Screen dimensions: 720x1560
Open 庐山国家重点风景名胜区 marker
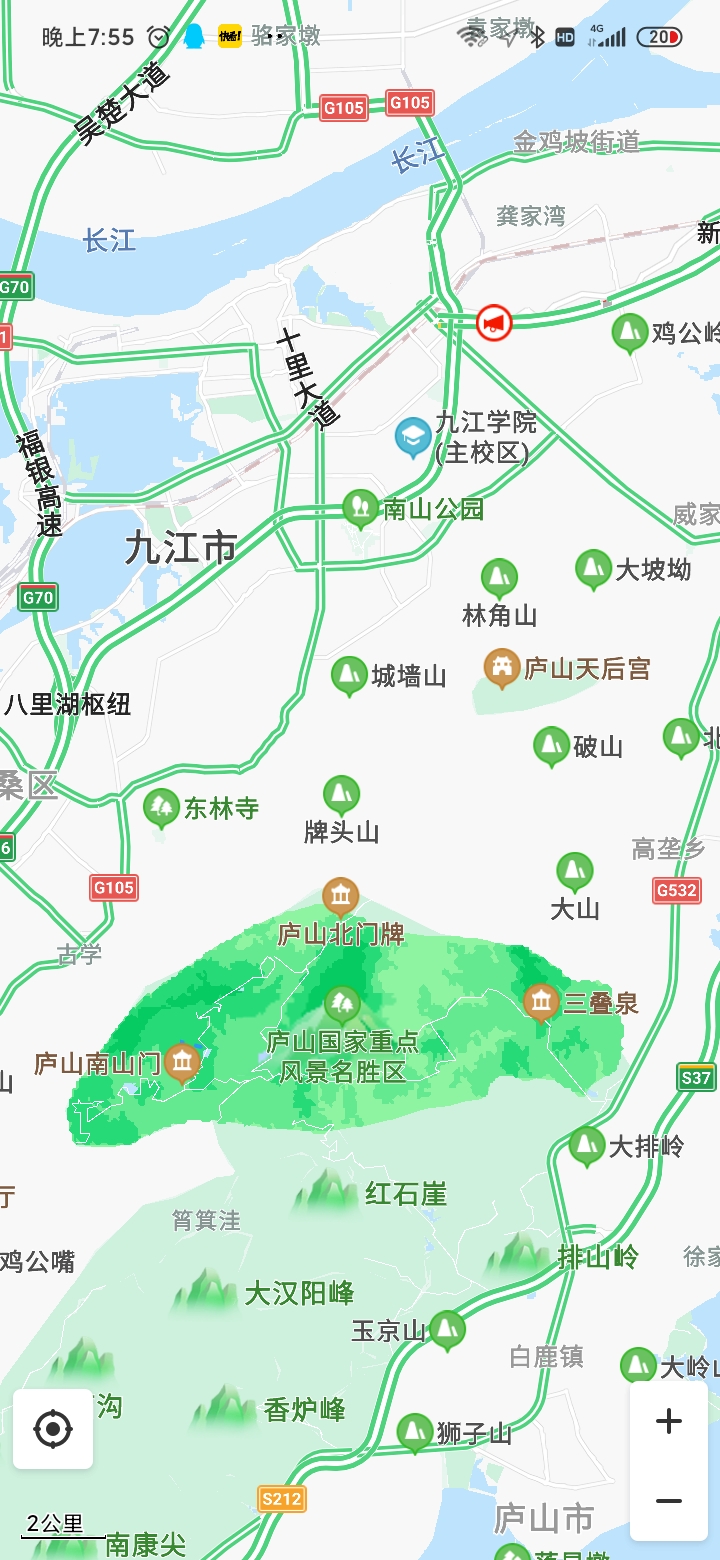[x=342, y=1003]
